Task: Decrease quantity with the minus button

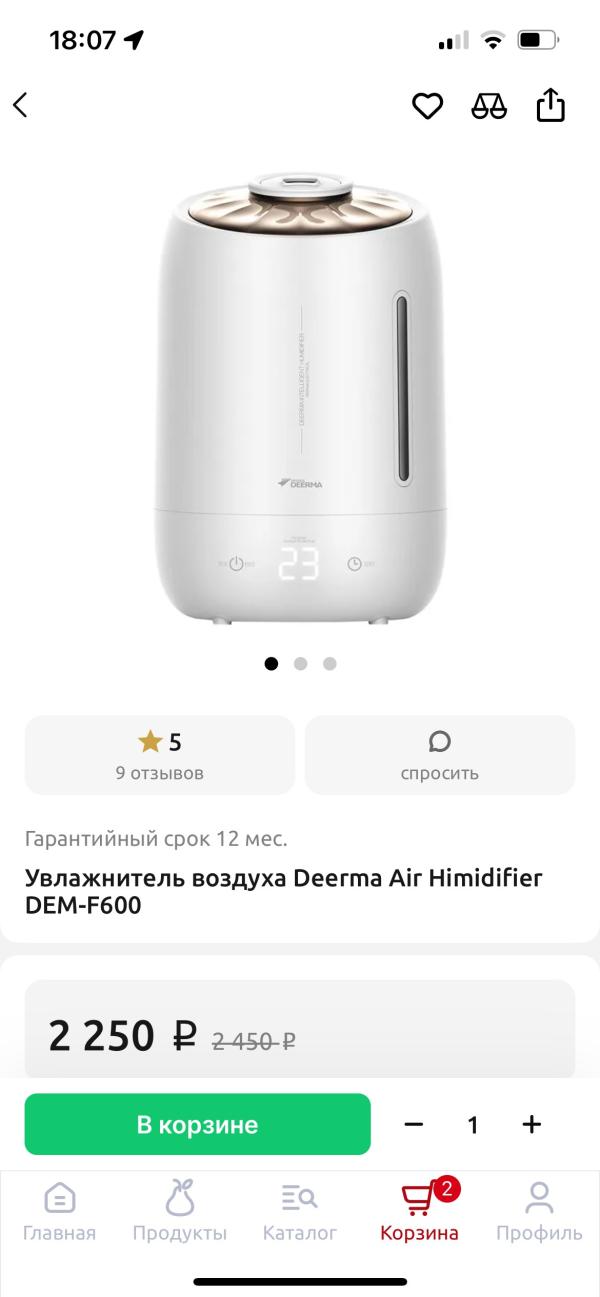Action: click(414, 1124)
